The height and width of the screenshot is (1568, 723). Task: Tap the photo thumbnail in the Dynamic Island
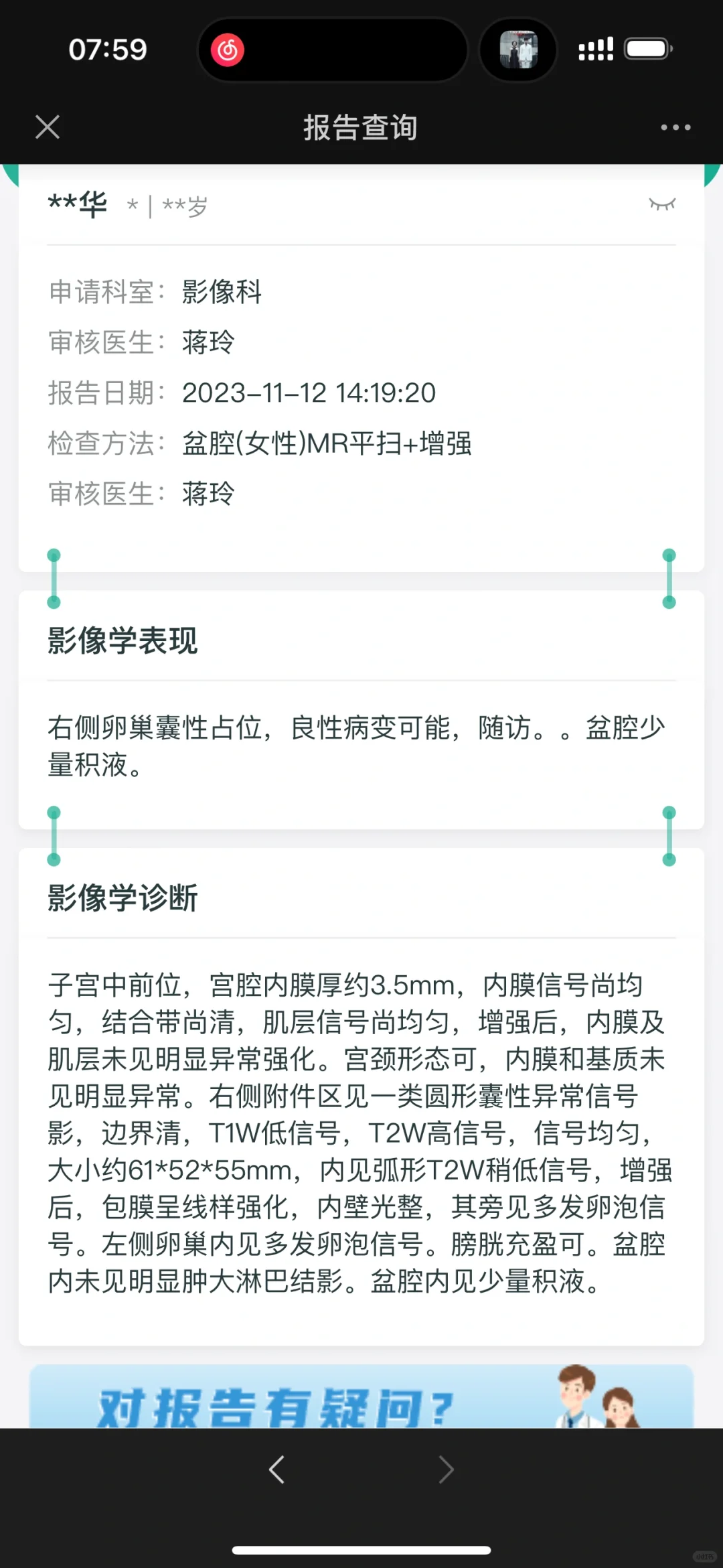pos(519,50)
